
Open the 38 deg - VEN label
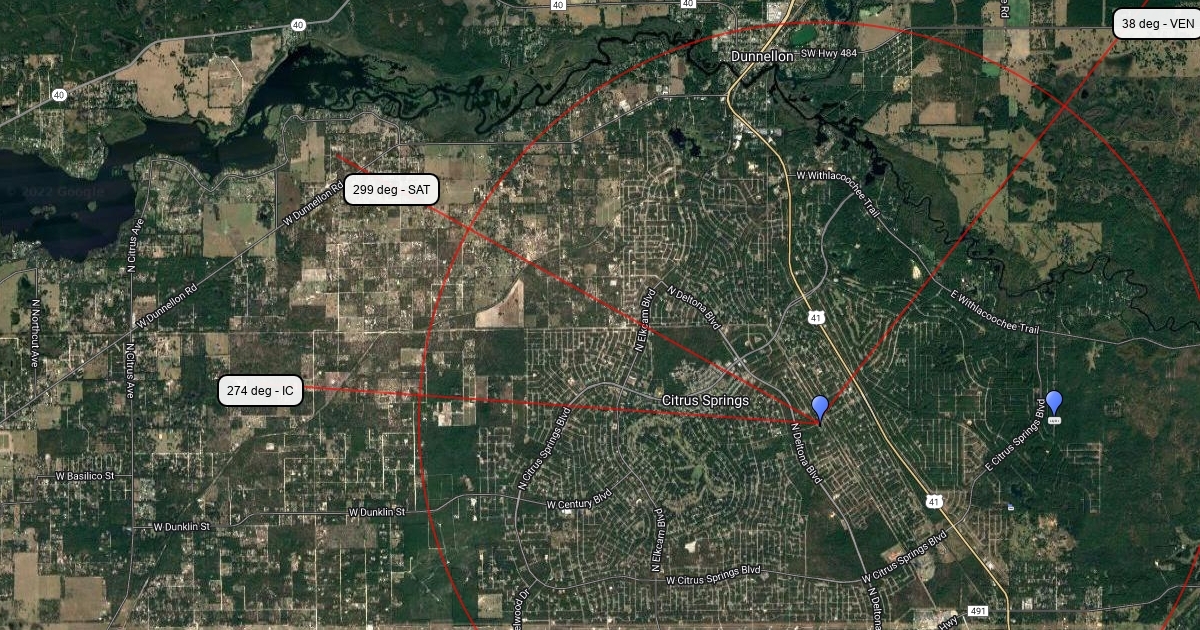tap(1157, 23)
